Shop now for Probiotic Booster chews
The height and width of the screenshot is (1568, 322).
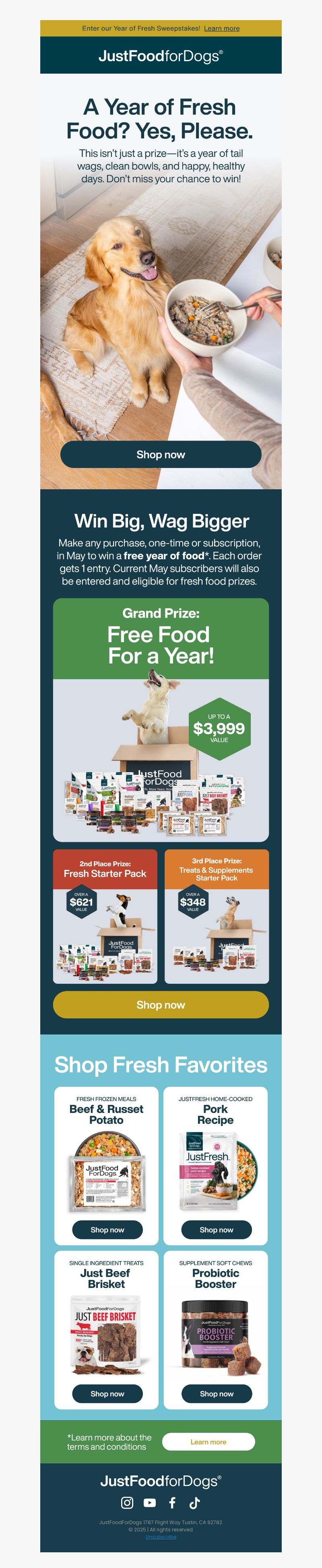pos(216,1393)
